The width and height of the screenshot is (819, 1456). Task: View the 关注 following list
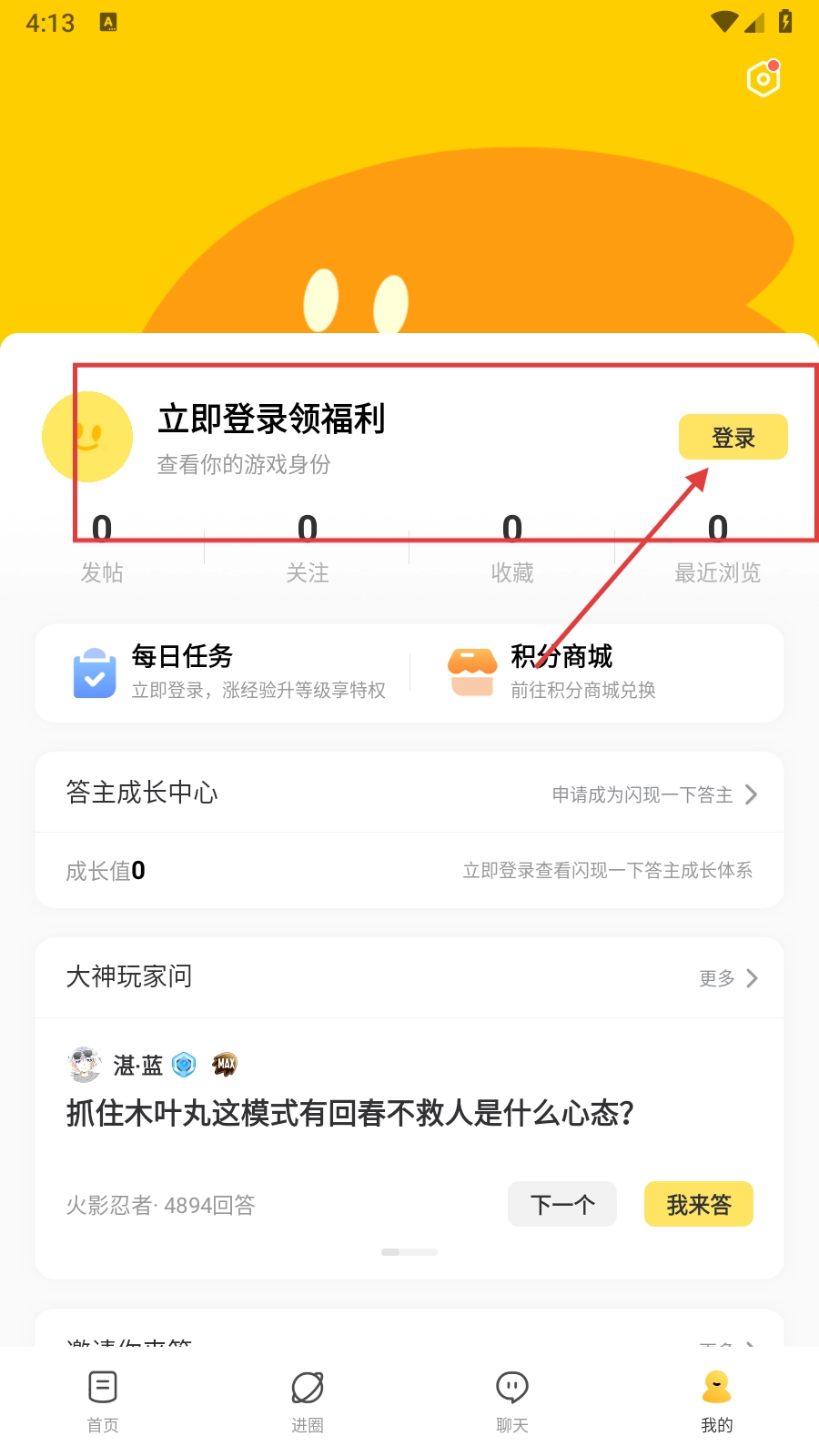click(x=308, y=549)
